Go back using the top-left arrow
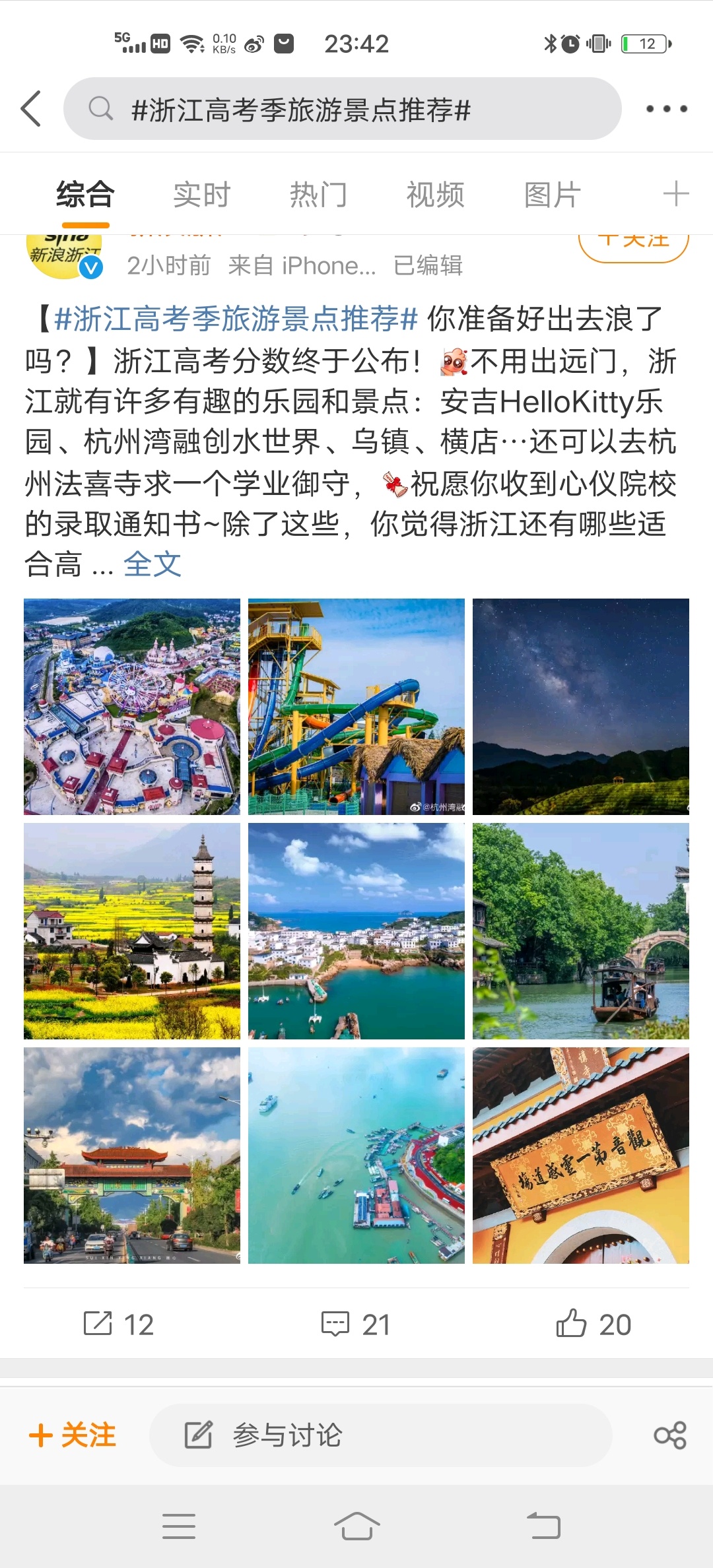713x1568 pixels. click(x=31, y=109)
